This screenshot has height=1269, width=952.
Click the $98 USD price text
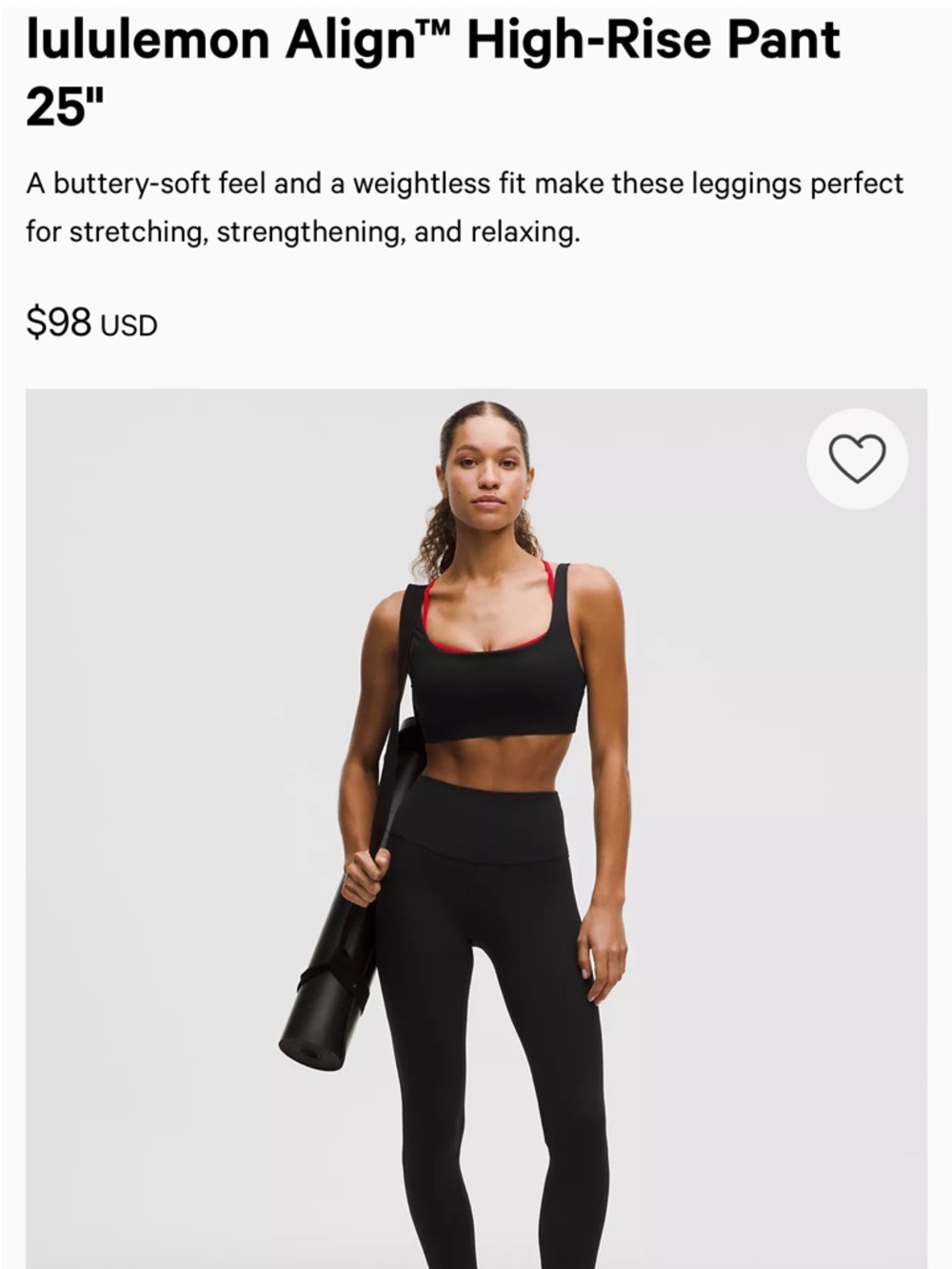click(90, 324)
